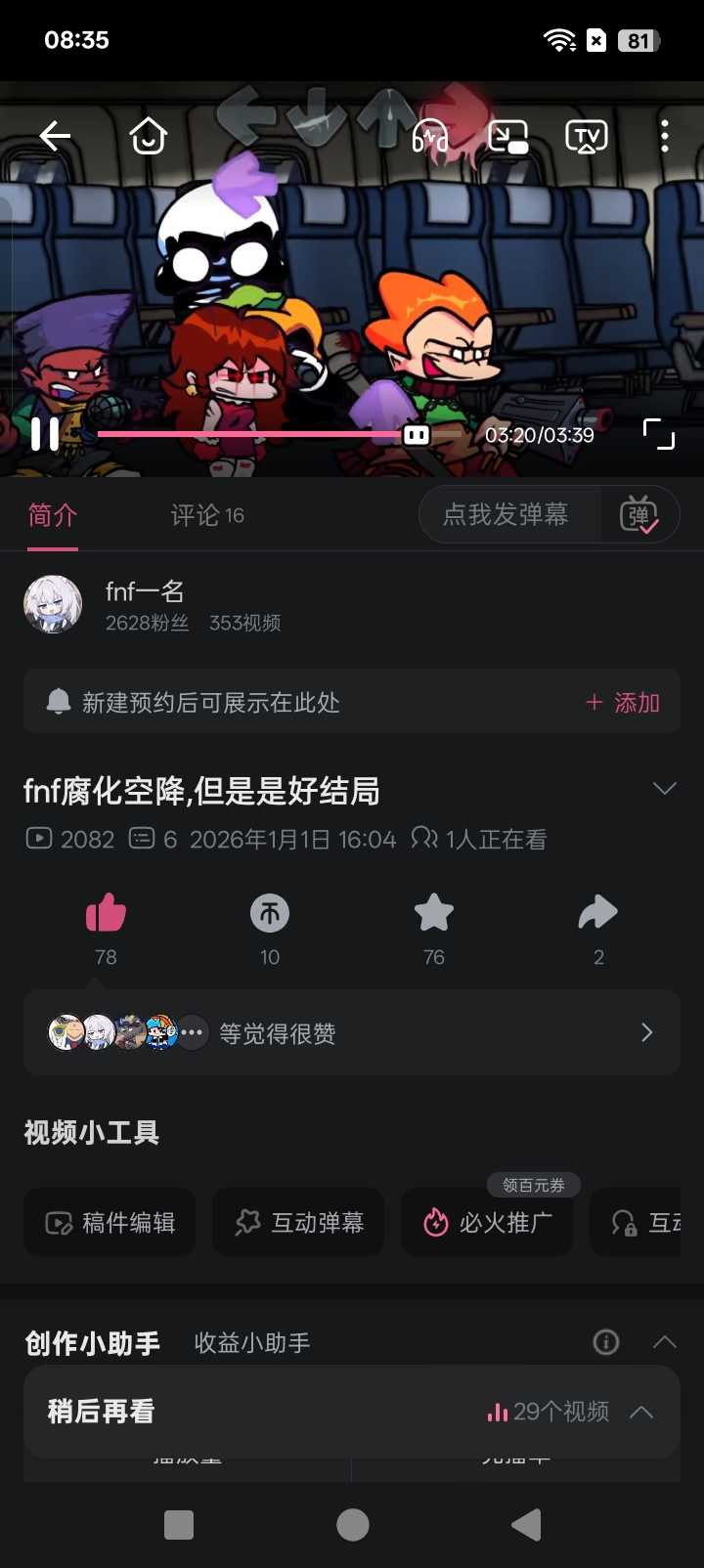Like this video

pyautogui.click(x=106, y=914)
